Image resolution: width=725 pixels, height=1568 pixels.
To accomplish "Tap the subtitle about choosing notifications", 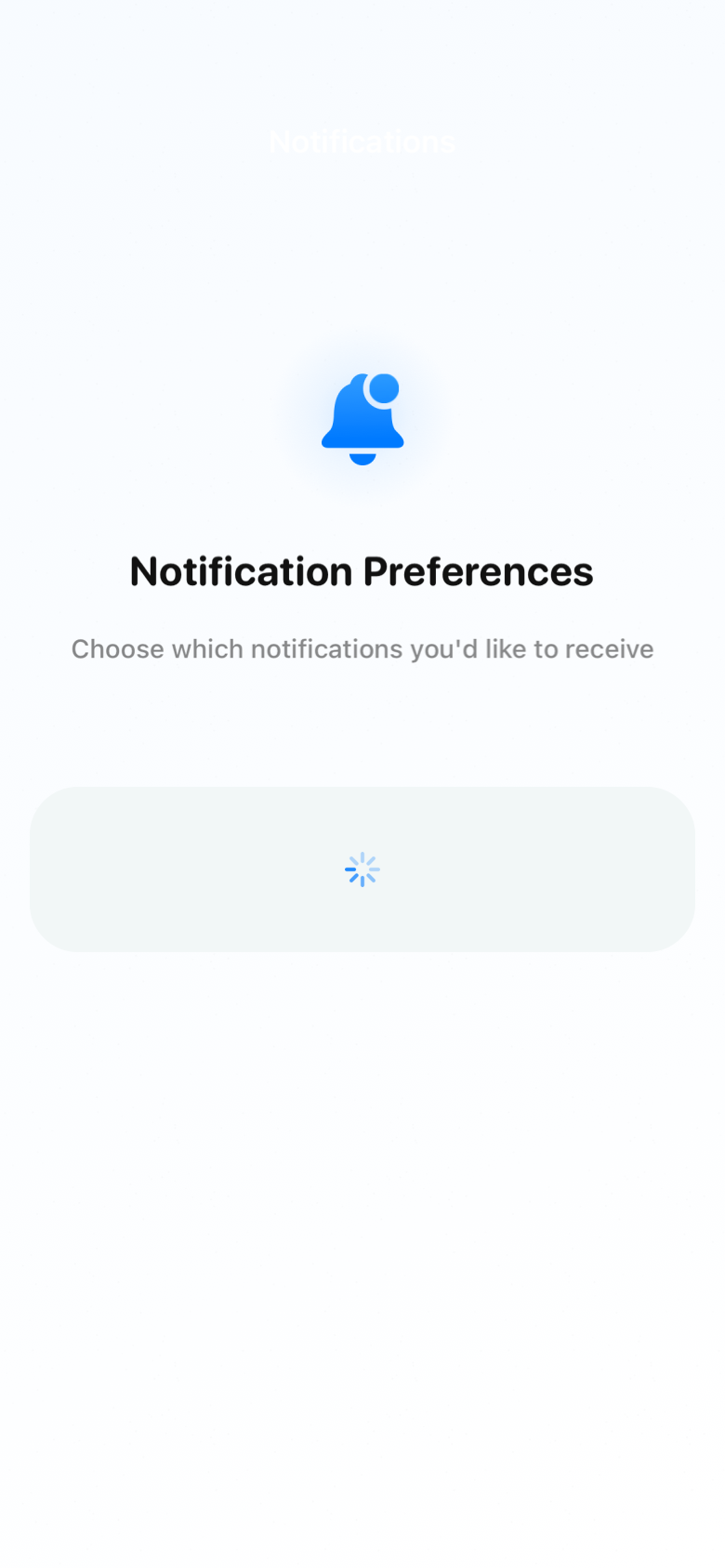I will pos(362,648).
